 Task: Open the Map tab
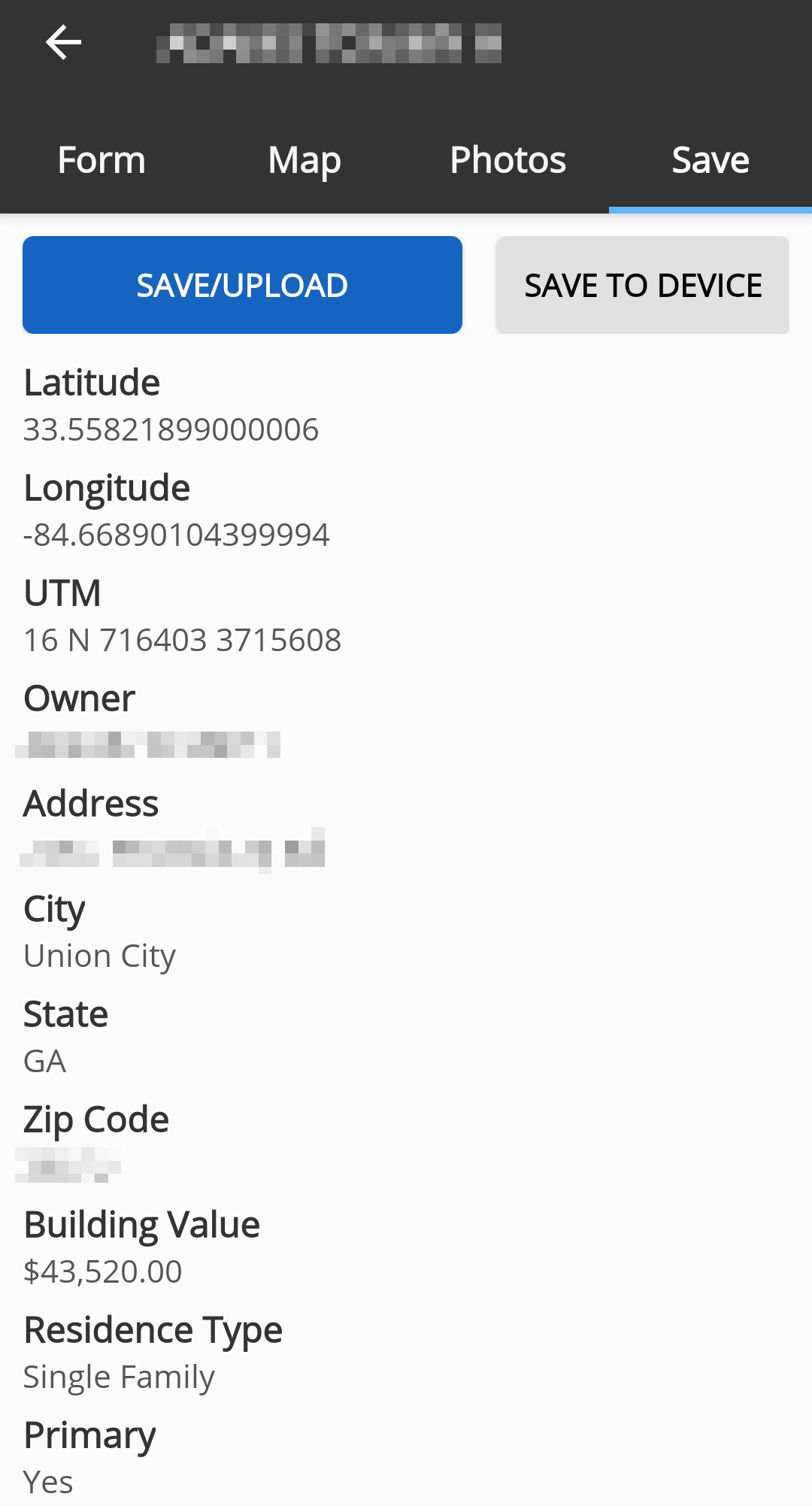[x=304, y=159]
